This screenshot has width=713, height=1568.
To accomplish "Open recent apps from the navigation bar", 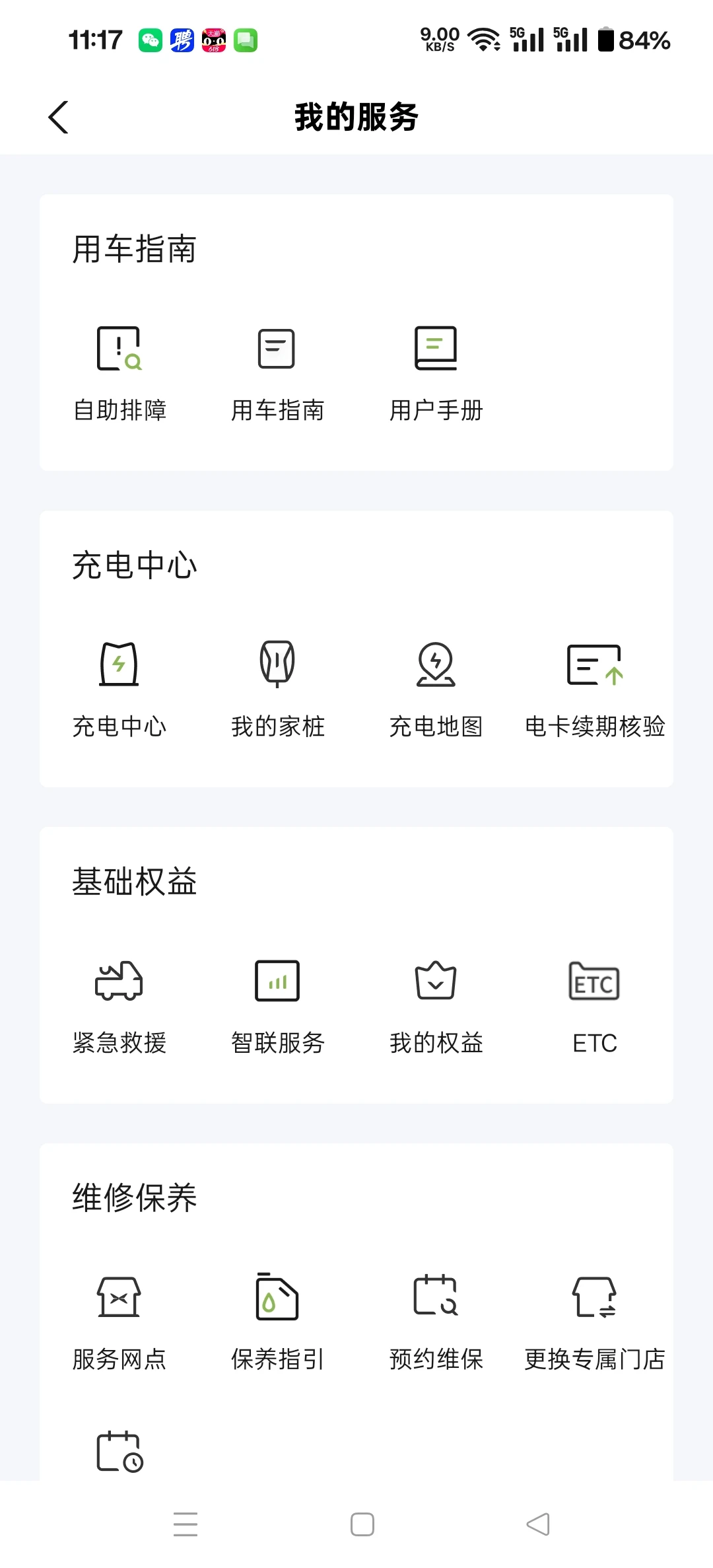I will click(186, 1524).
